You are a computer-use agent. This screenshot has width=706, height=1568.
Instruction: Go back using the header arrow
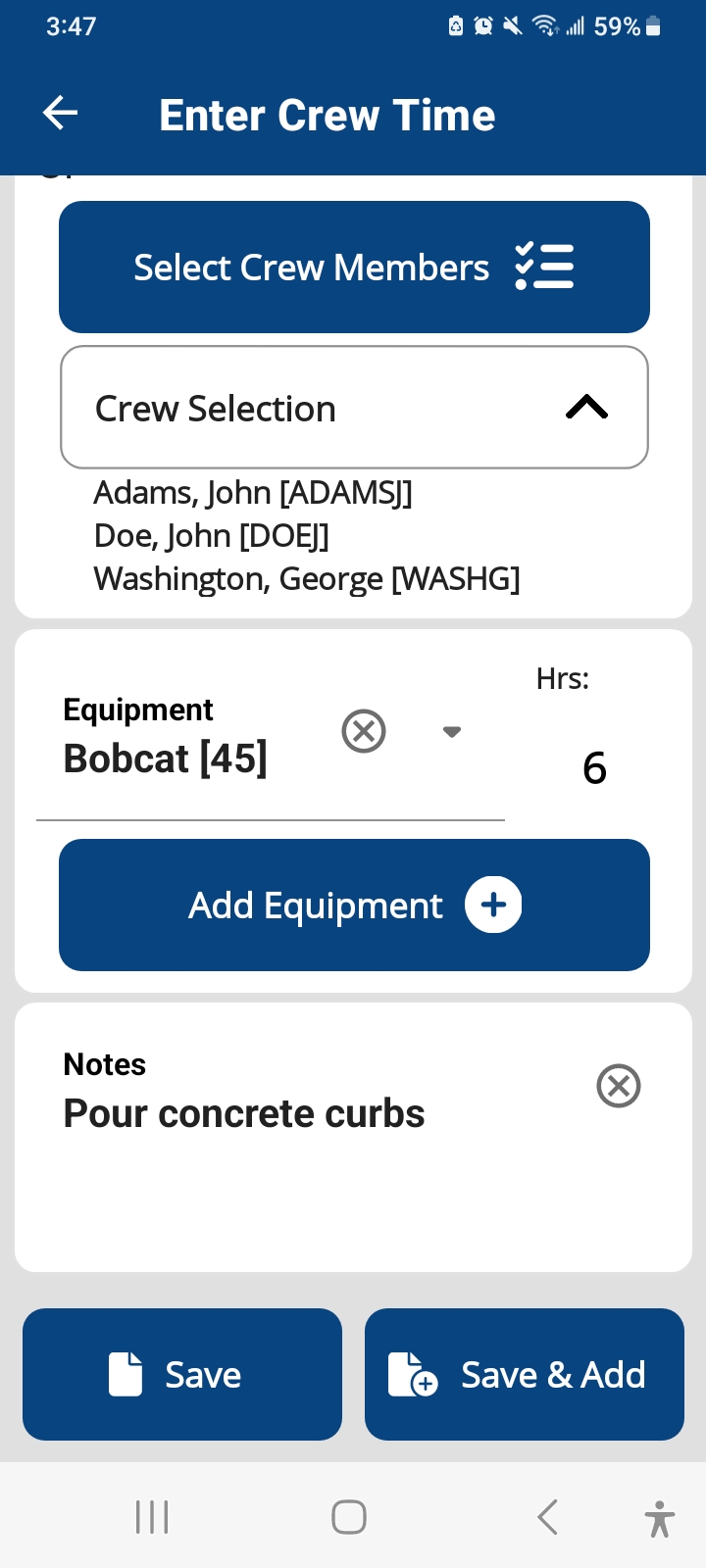click(60, 114)
